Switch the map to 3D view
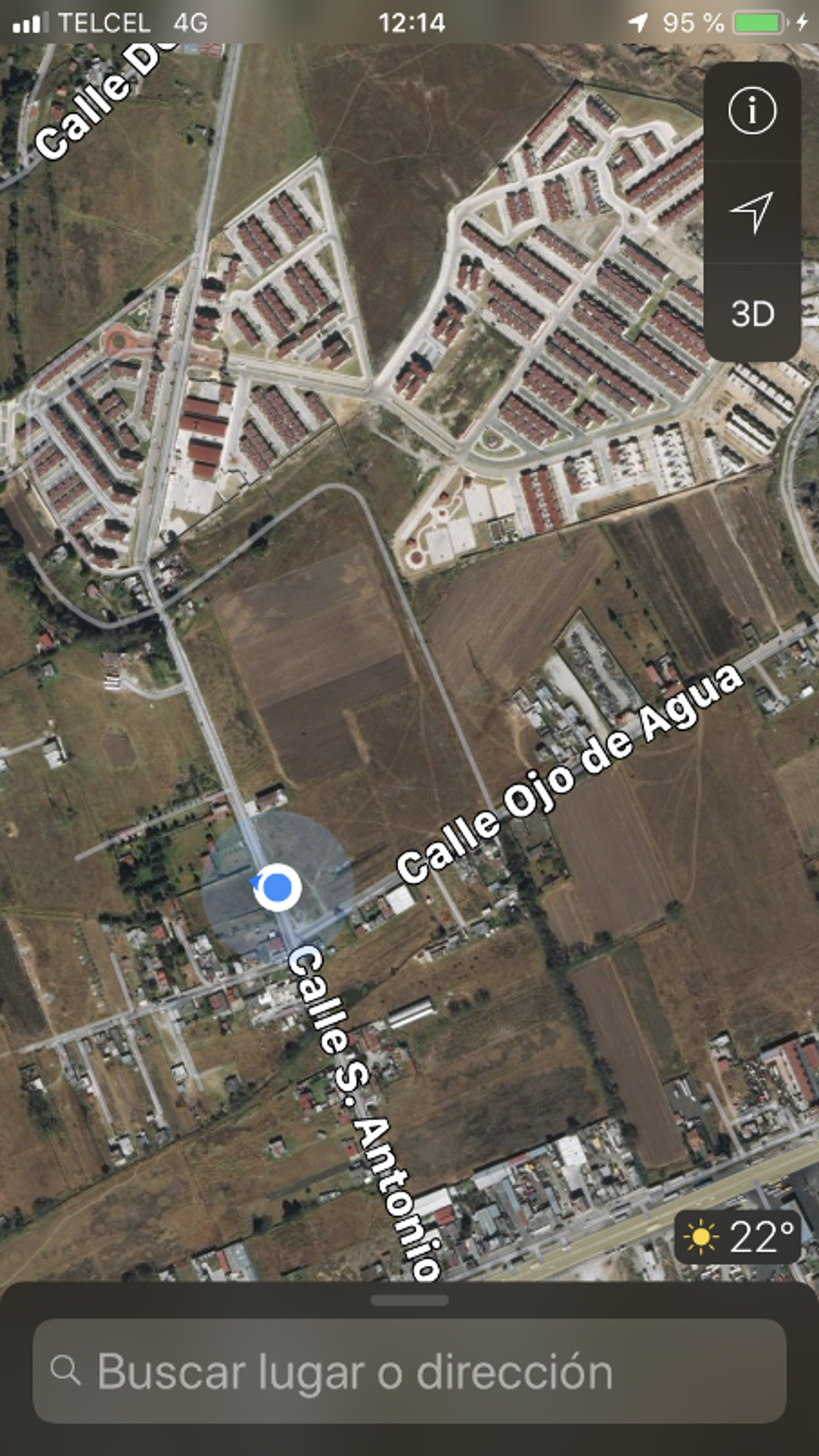 pyautogui.click(x=752, y=313)
